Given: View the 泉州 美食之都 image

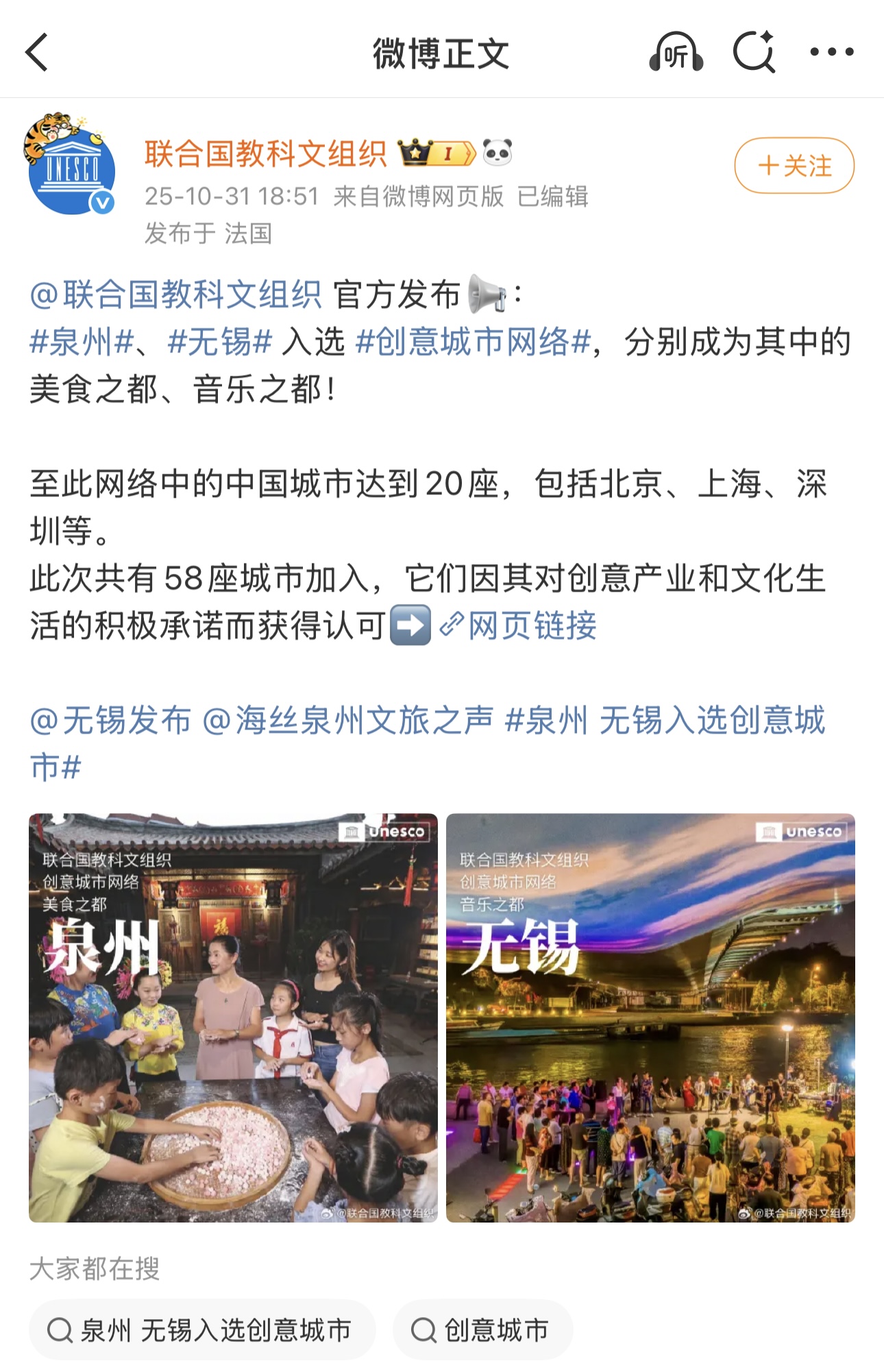Looking at the screenshot, I should (x=233, y=1018).
